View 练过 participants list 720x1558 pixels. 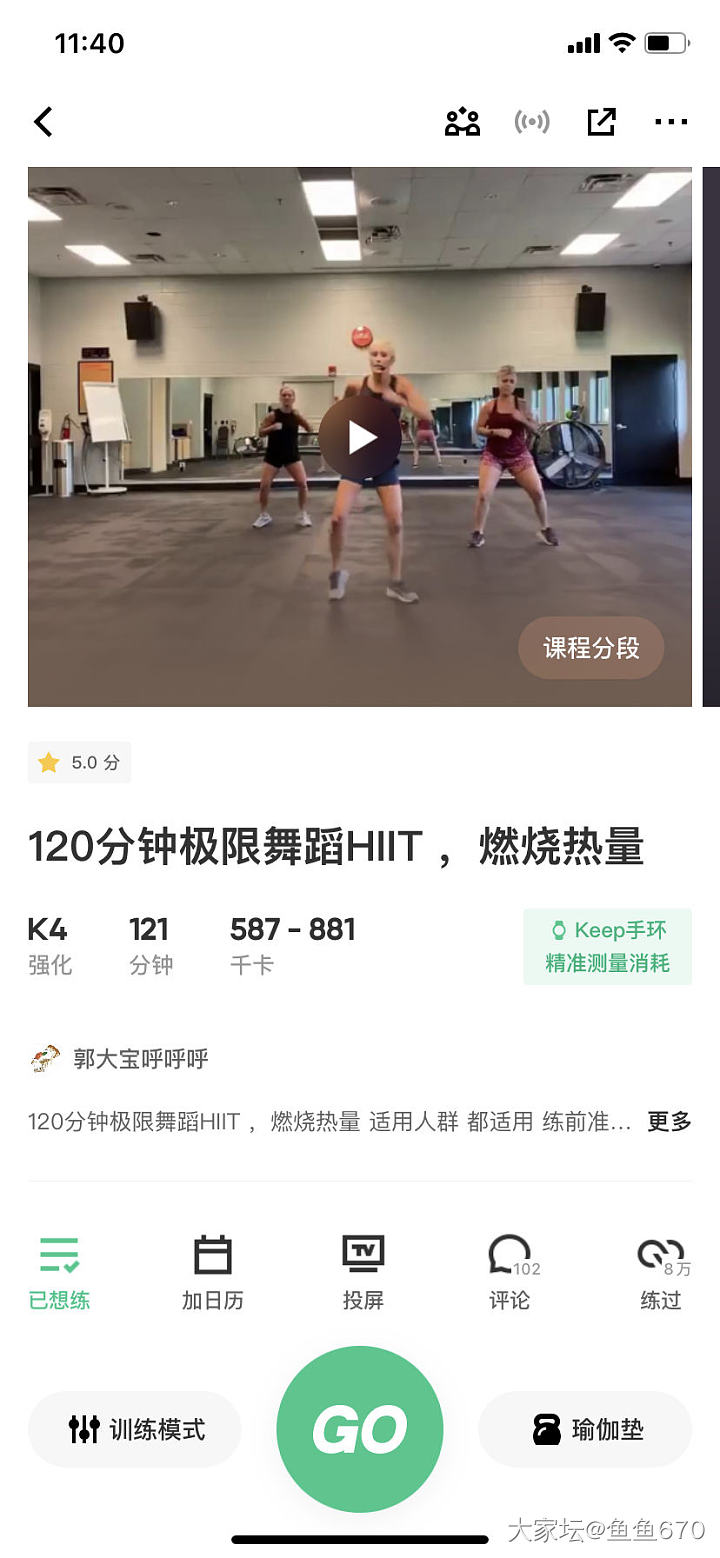click(x=662, y=1272)
